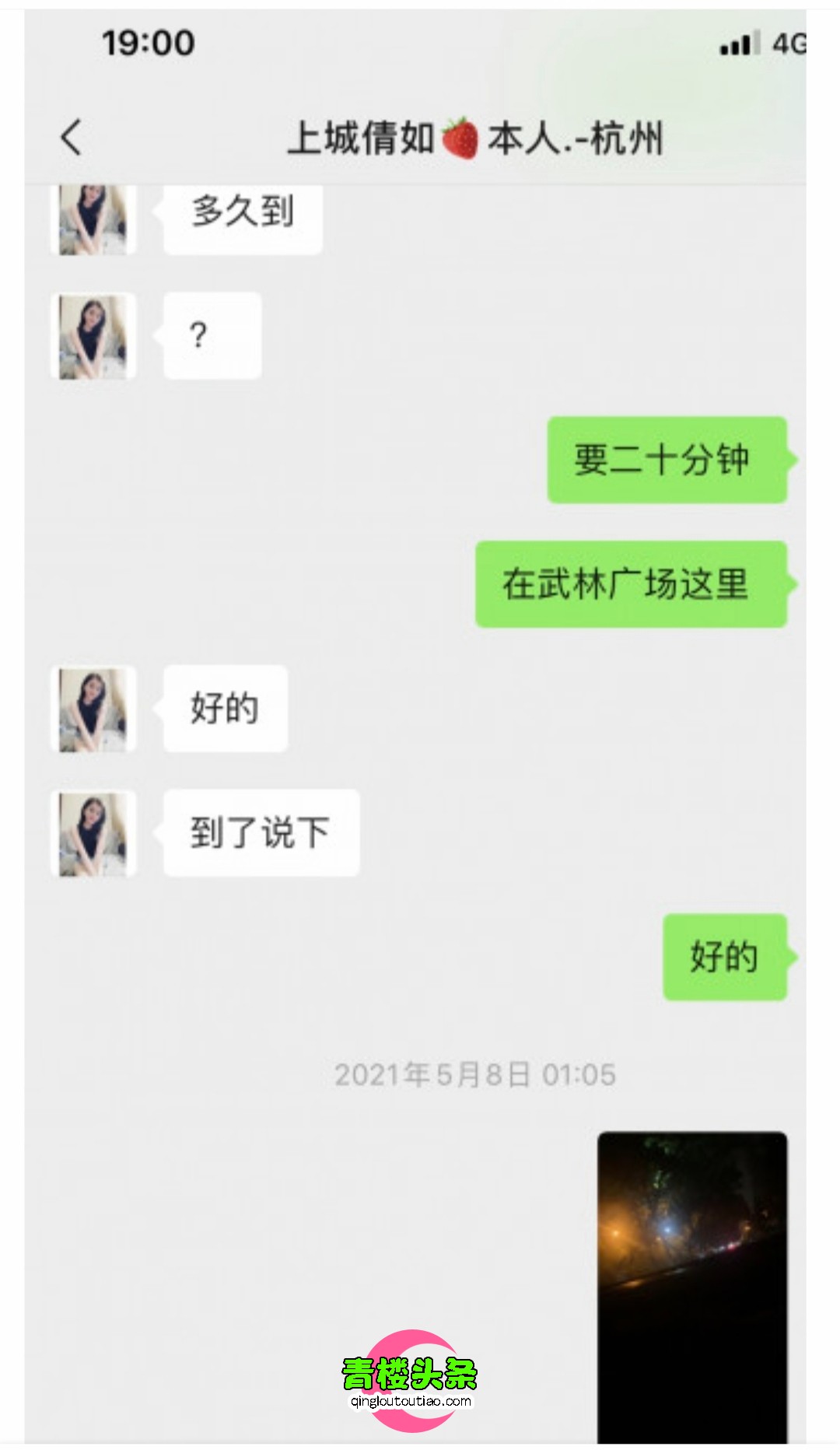Go back from the chat
The height and width of the screenshot is (1450, 840).
(x=71, y=138)
